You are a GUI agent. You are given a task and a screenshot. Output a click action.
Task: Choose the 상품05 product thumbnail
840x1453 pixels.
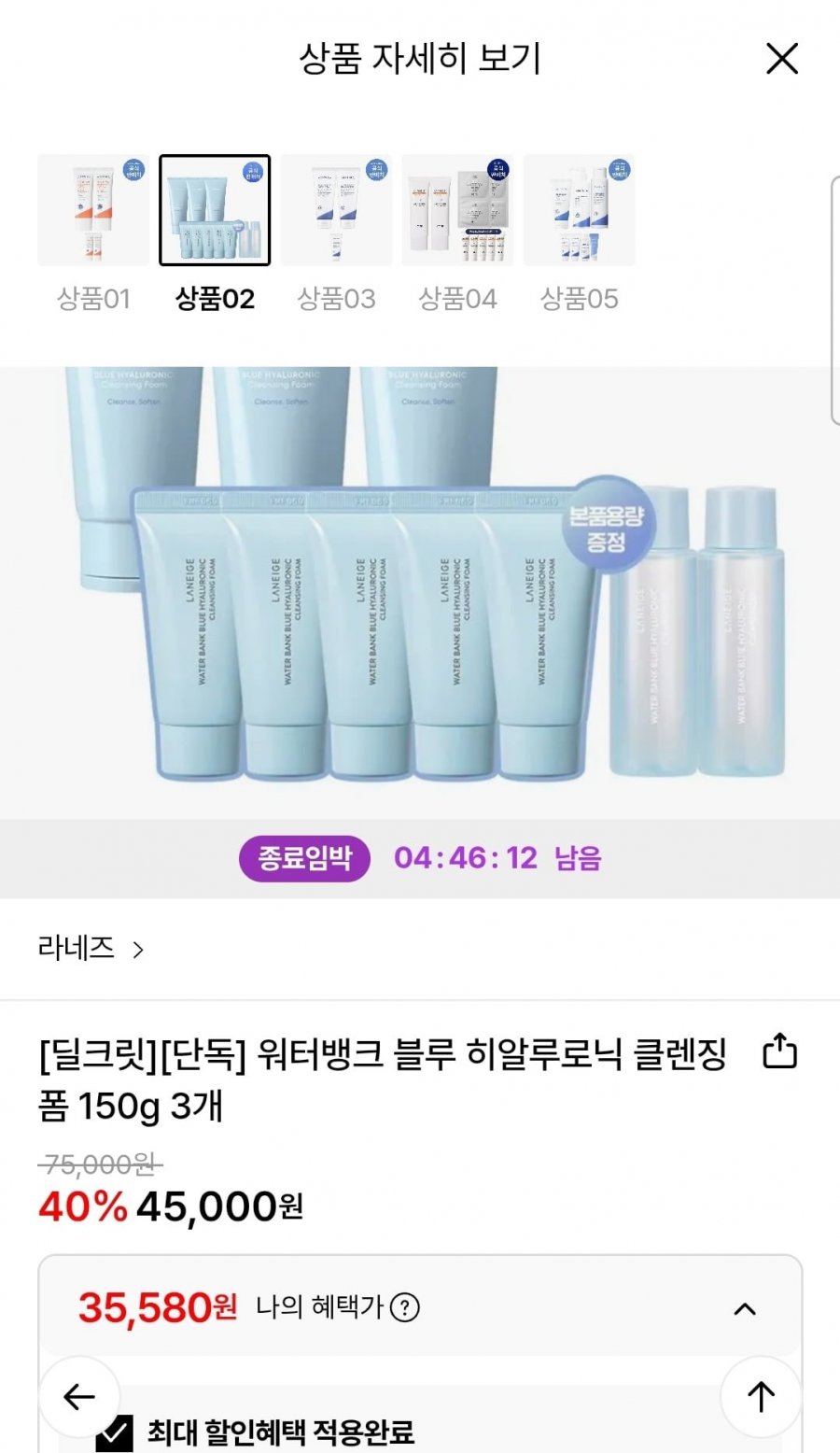point(579,210)
